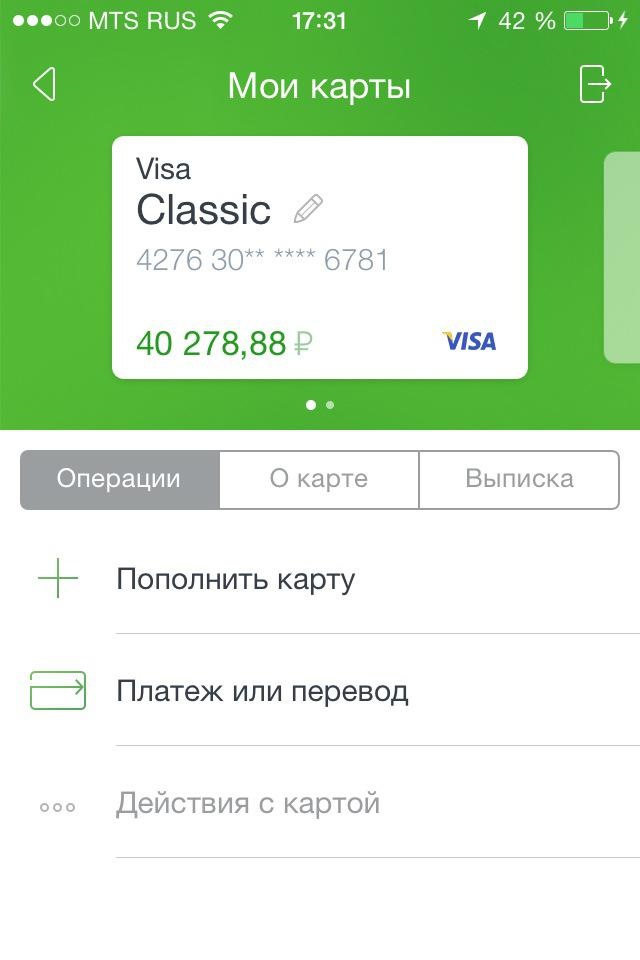Switch to the Операции tab
This screenshot has width=640, height=960.
119,479
